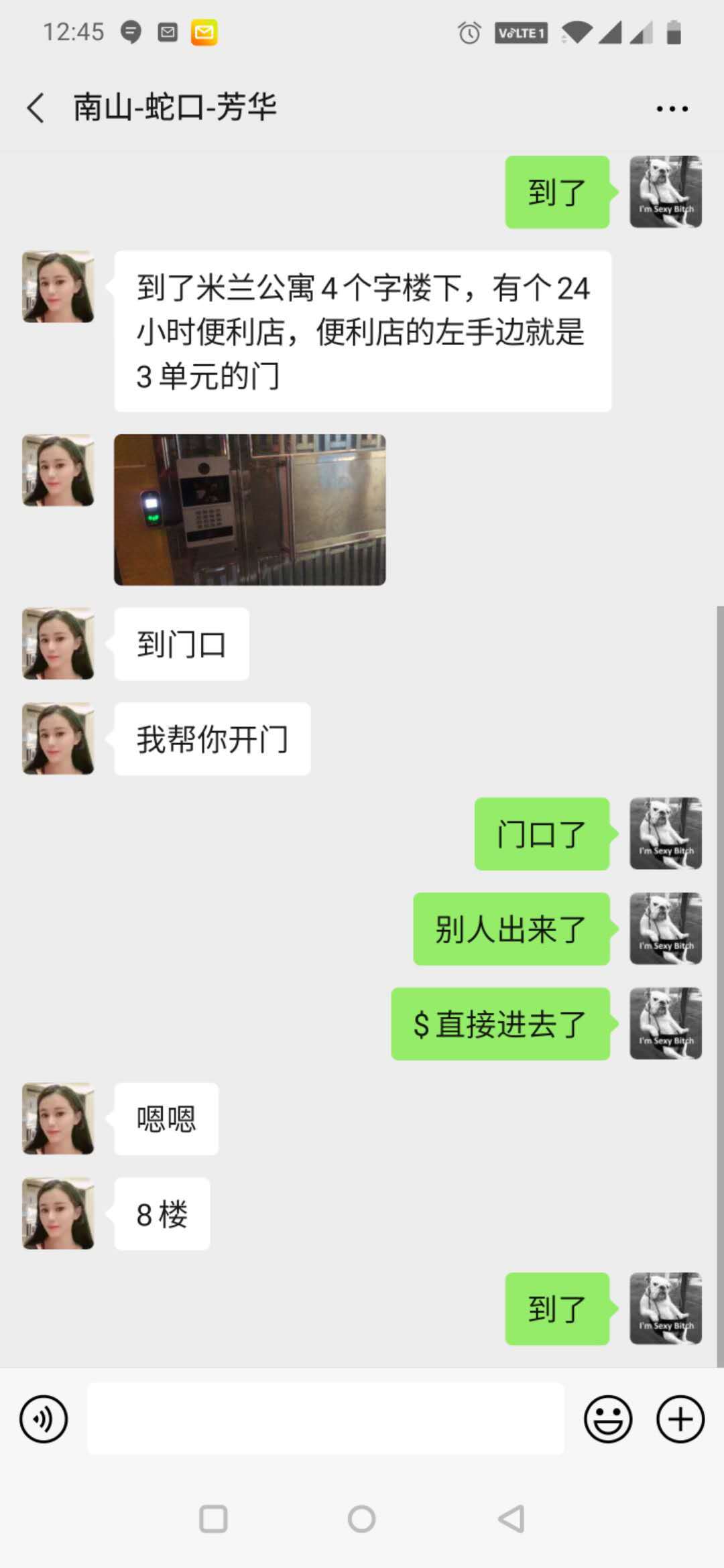Open the three-dot chat info menu
Image resolution: width=724 pixels, height=1568 pixels.
click(x=672, y=109)
